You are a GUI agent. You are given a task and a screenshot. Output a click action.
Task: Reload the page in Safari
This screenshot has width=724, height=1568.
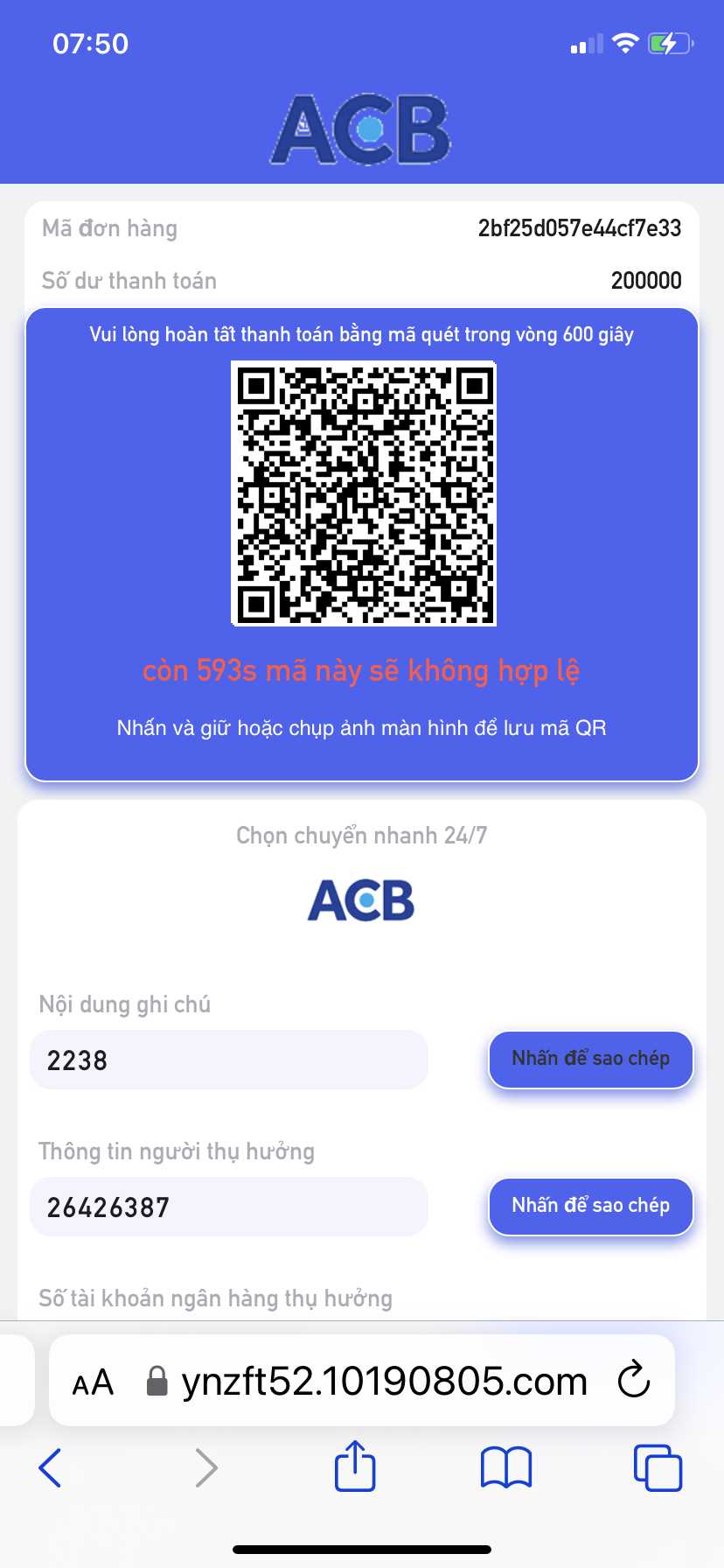pos(633,1381)
